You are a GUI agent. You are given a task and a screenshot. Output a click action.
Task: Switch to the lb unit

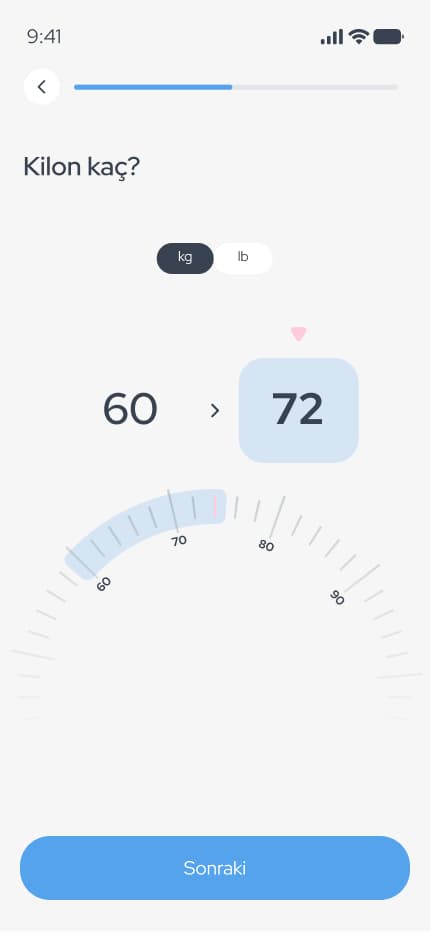point(243,258)
